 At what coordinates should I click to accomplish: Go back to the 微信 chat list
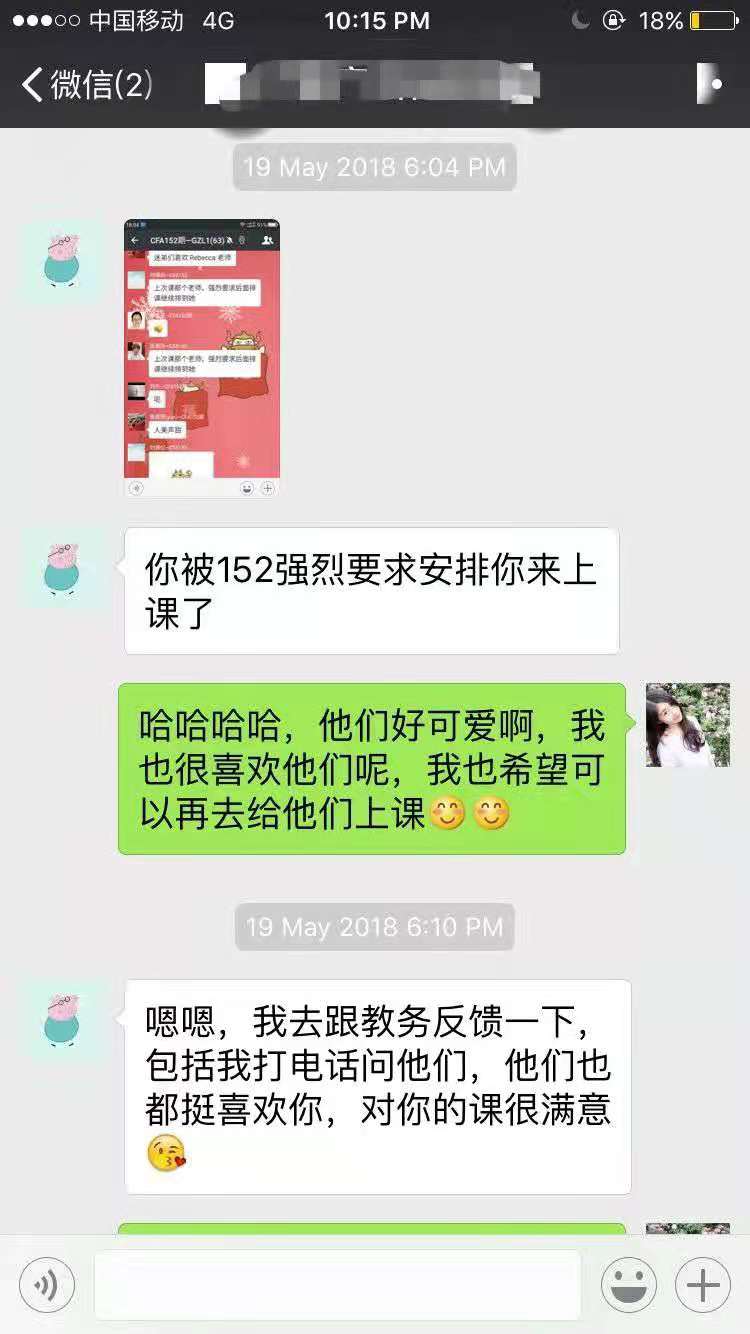[85, 85]
